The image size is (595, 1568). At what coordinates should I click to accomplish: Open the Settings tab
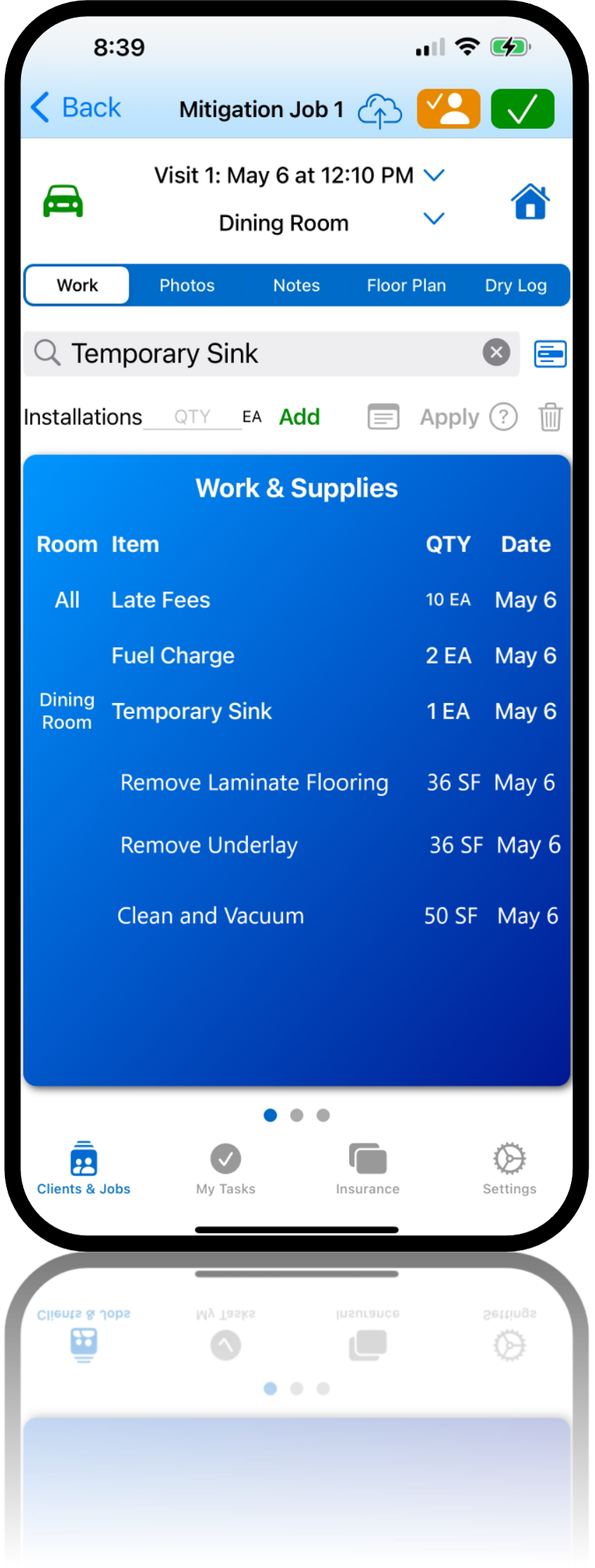(509, 1168)
